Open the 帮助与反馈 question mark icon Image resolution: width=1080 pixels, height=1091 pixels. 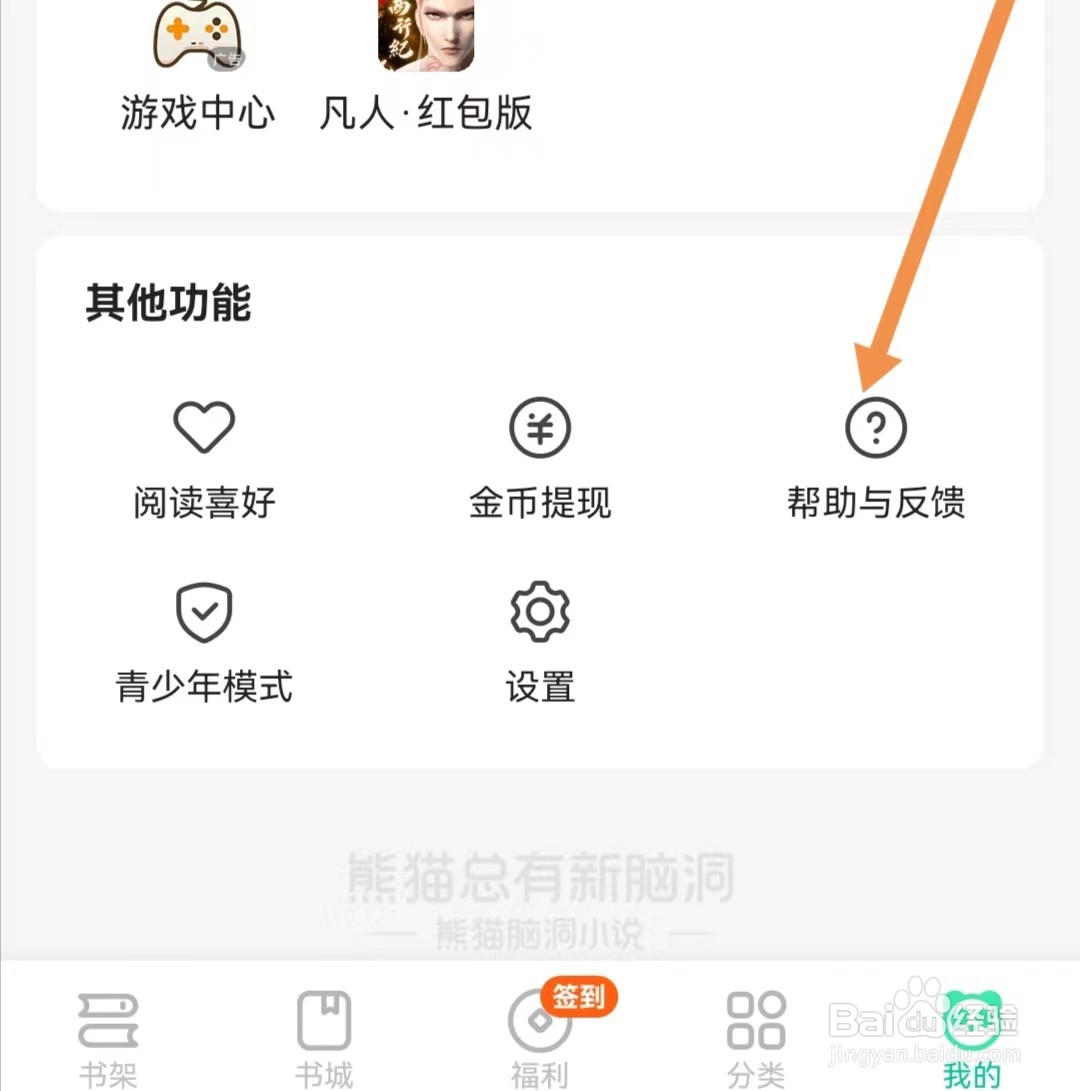[876, 427]
